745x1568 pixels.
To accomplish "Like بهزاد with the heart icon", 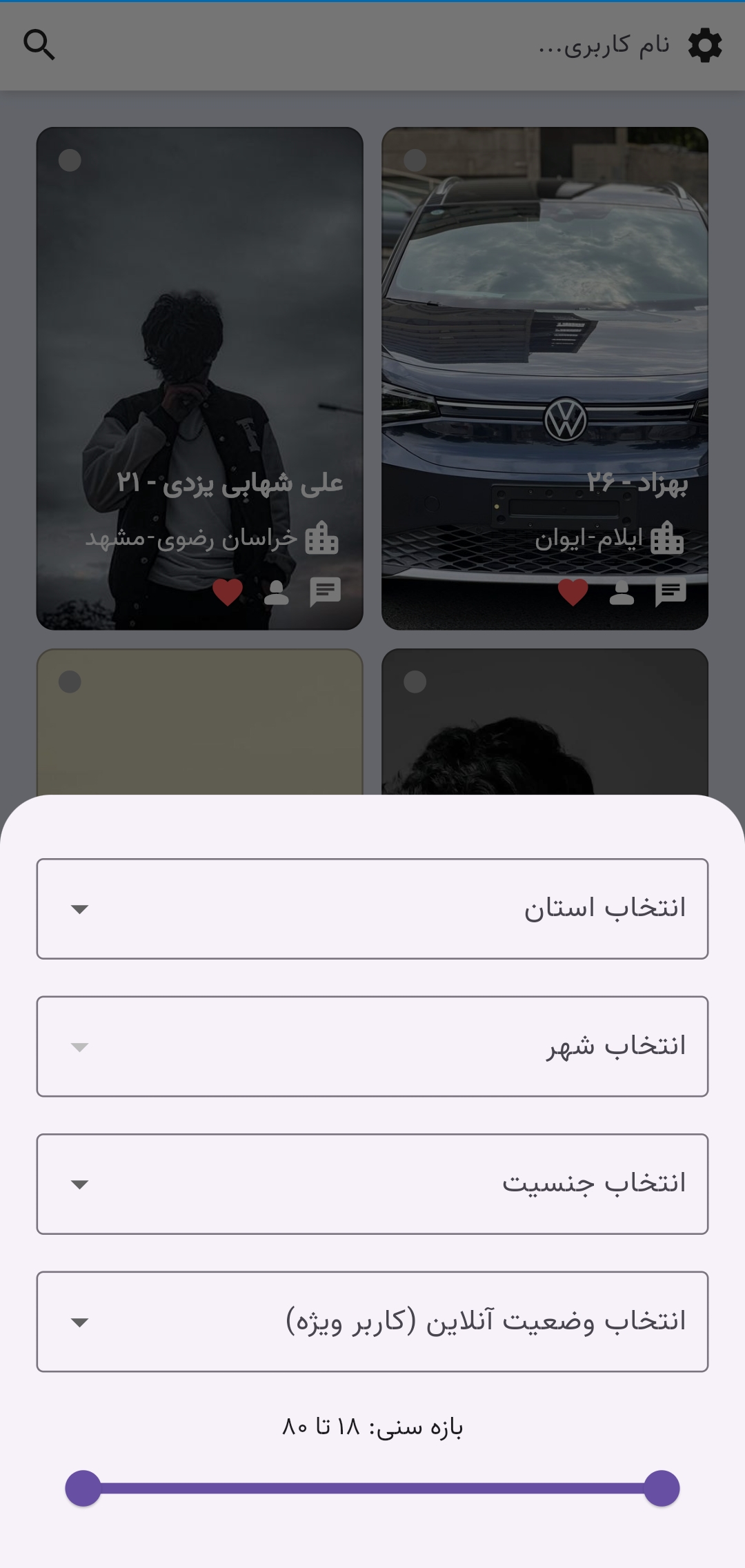I will click(x=573, y=592).
